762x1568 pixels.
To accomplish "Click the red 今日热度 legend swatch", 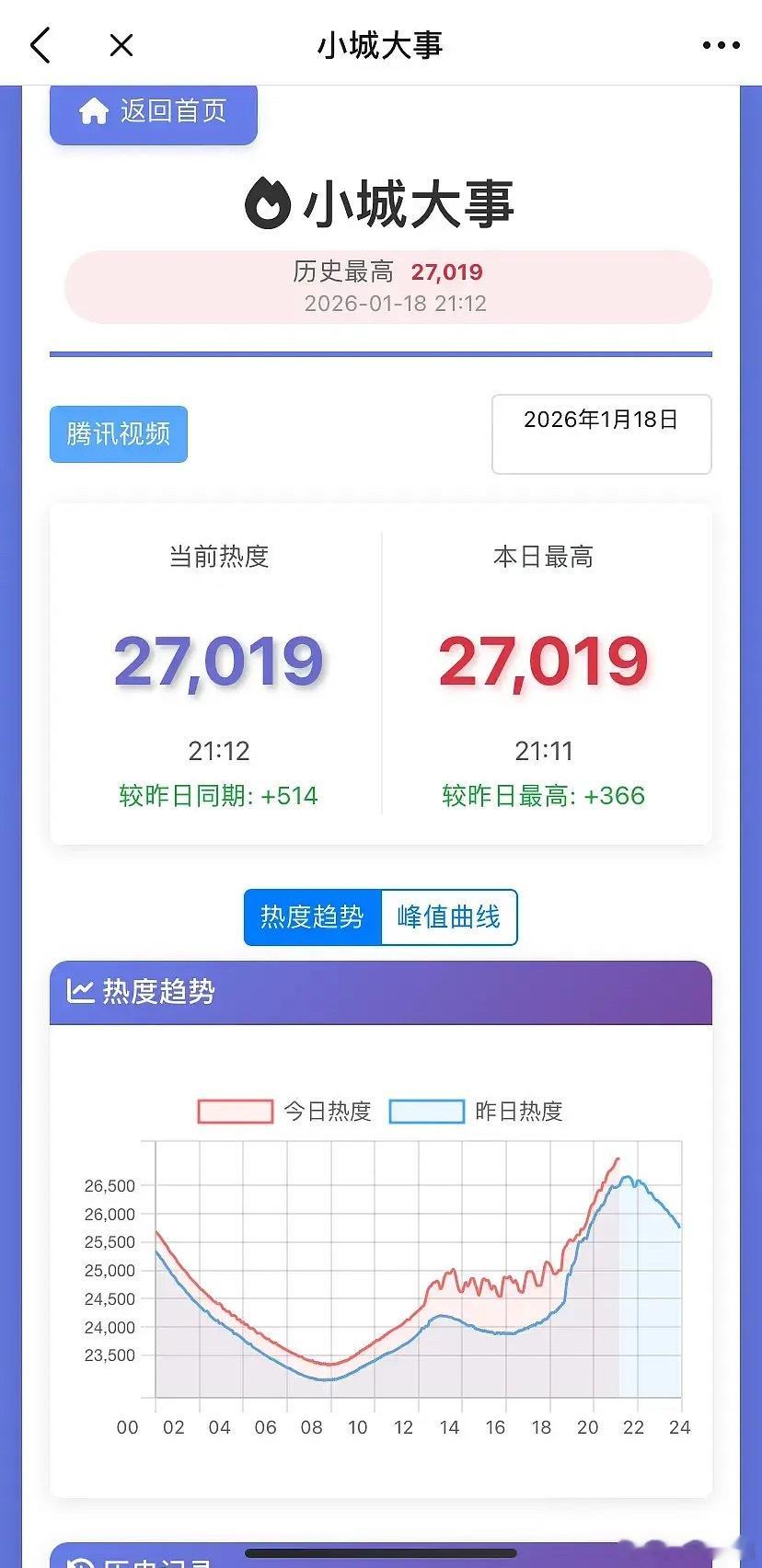I will pos(234,1112).
